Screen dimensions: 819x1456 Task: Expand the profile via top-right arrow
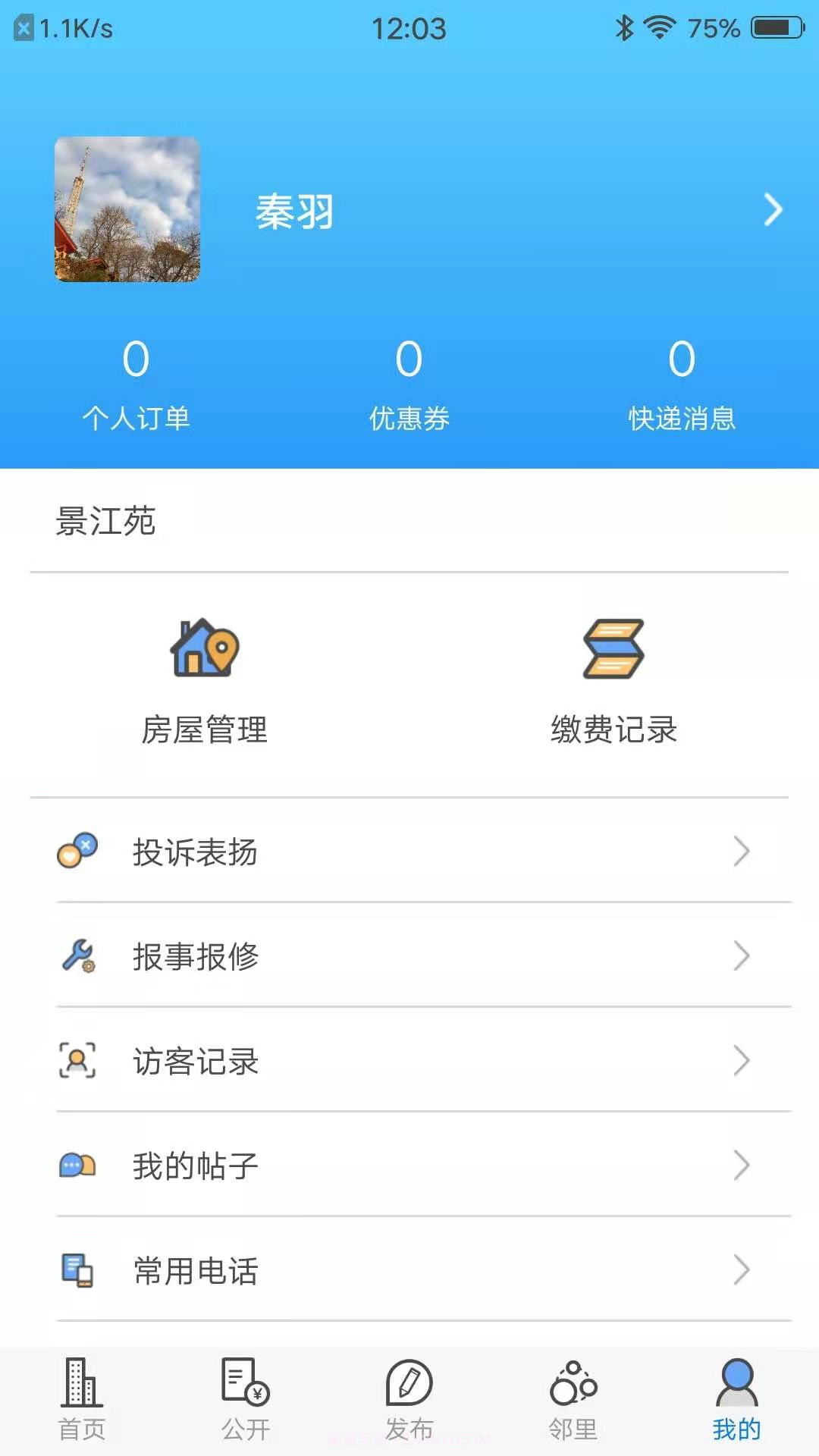point(773,210)
